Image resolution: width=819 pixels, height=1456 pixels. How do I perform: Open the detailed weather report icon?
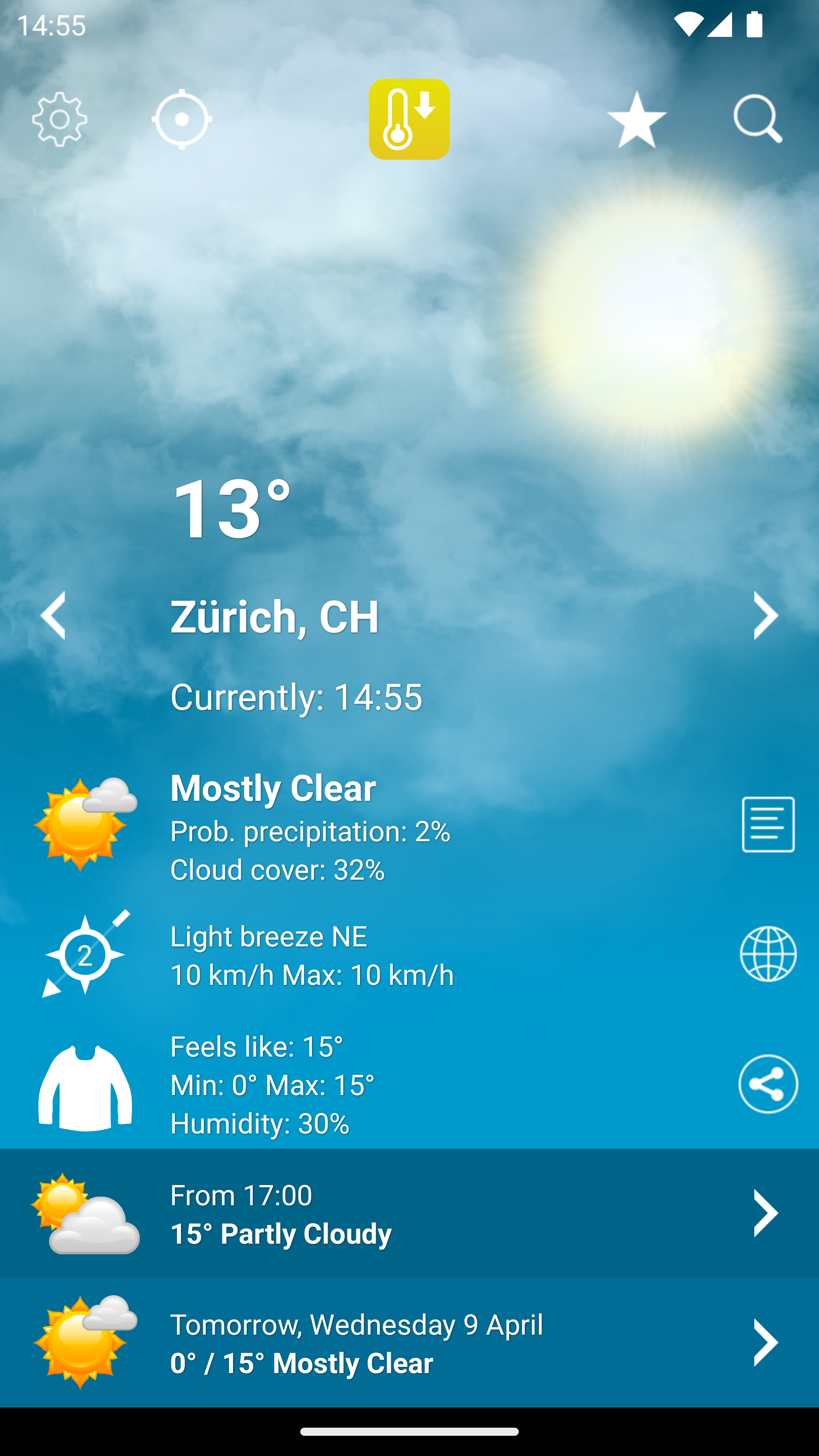click(x=767, y=825)
